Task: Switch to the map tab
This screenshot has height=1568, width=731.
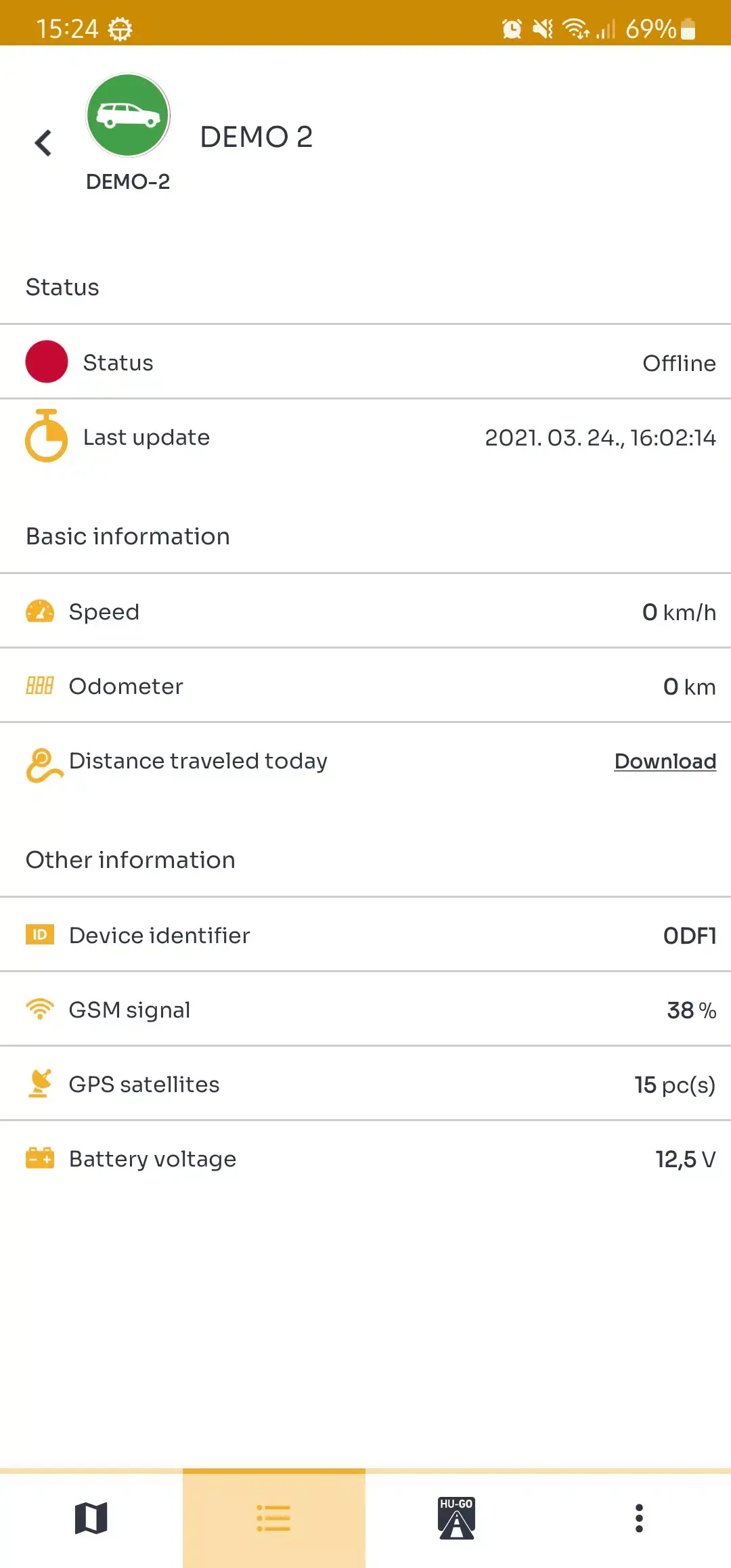Action: tap(91, 1519)
